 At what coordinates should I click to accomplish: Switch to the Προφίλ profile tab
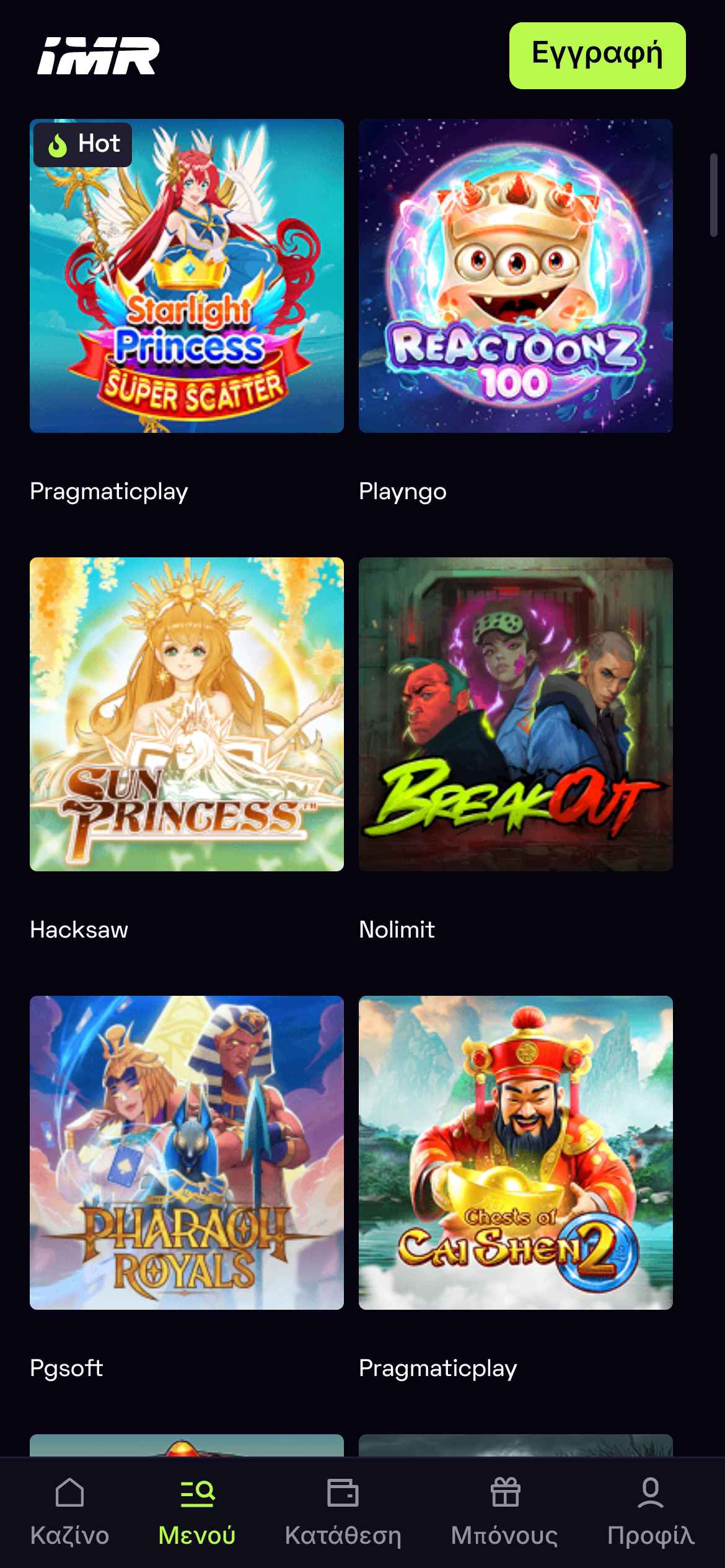pos(650,1511)
